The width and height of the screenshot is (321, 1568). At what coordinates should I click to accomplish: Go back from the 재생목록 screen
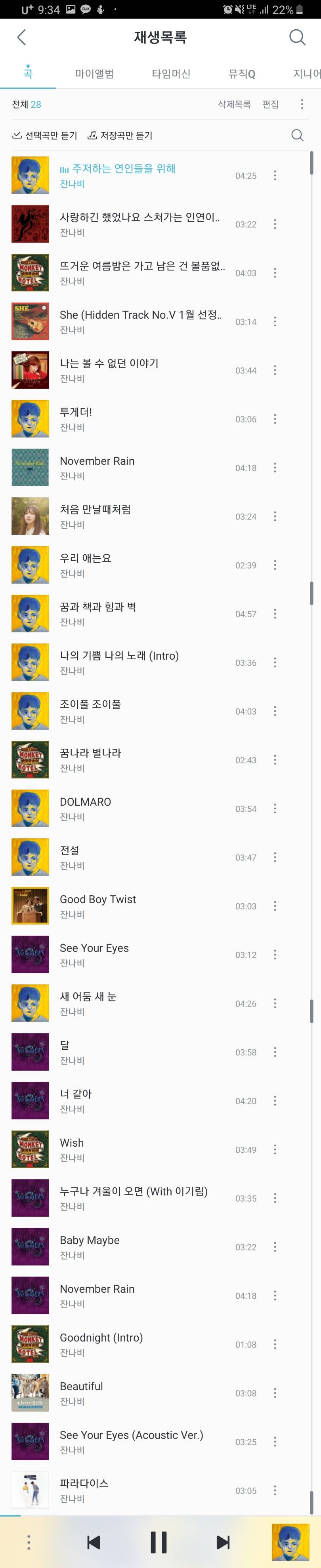coord(22,38)
